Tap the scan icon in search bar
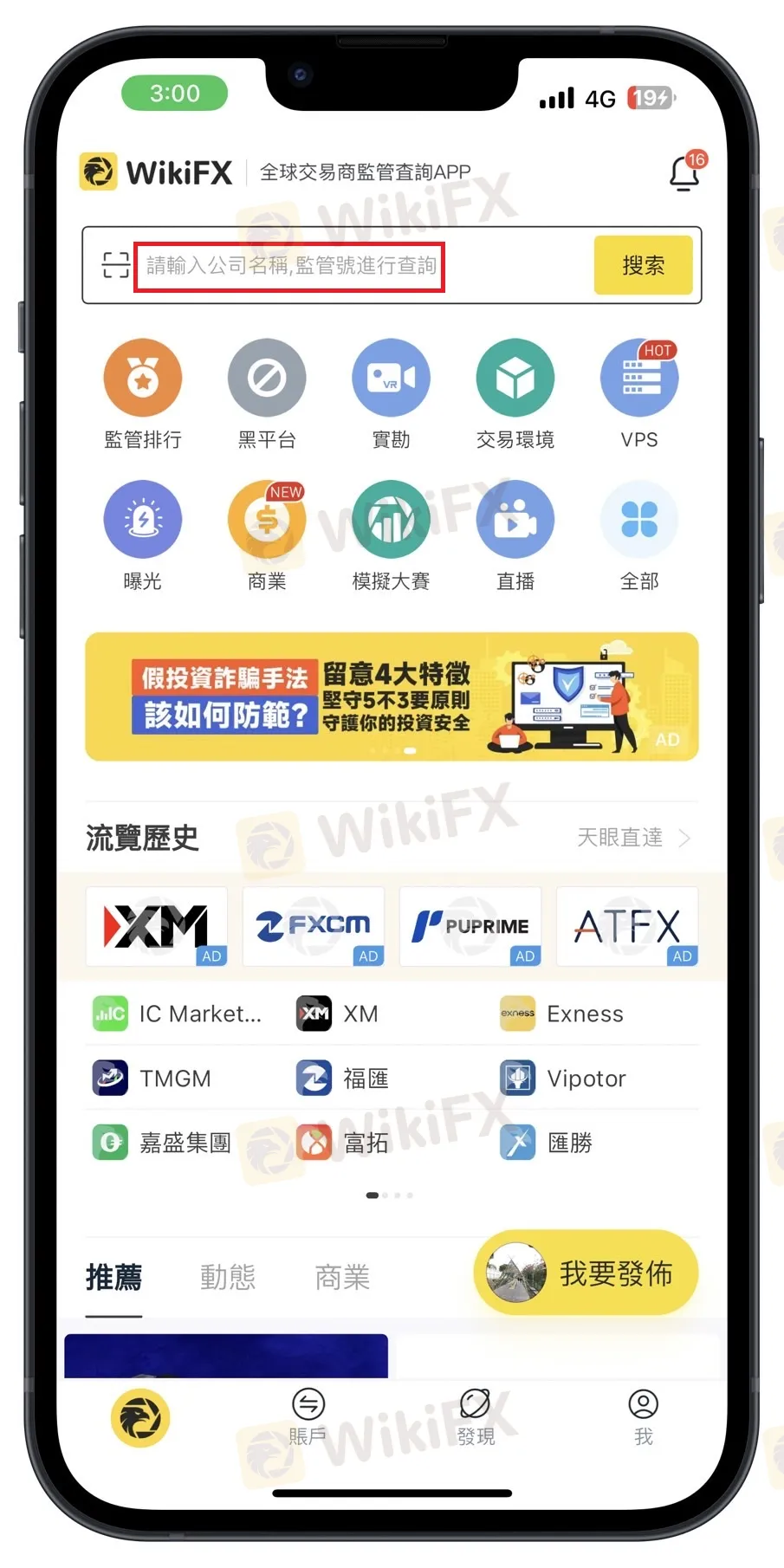 click(x=115, y=265)
